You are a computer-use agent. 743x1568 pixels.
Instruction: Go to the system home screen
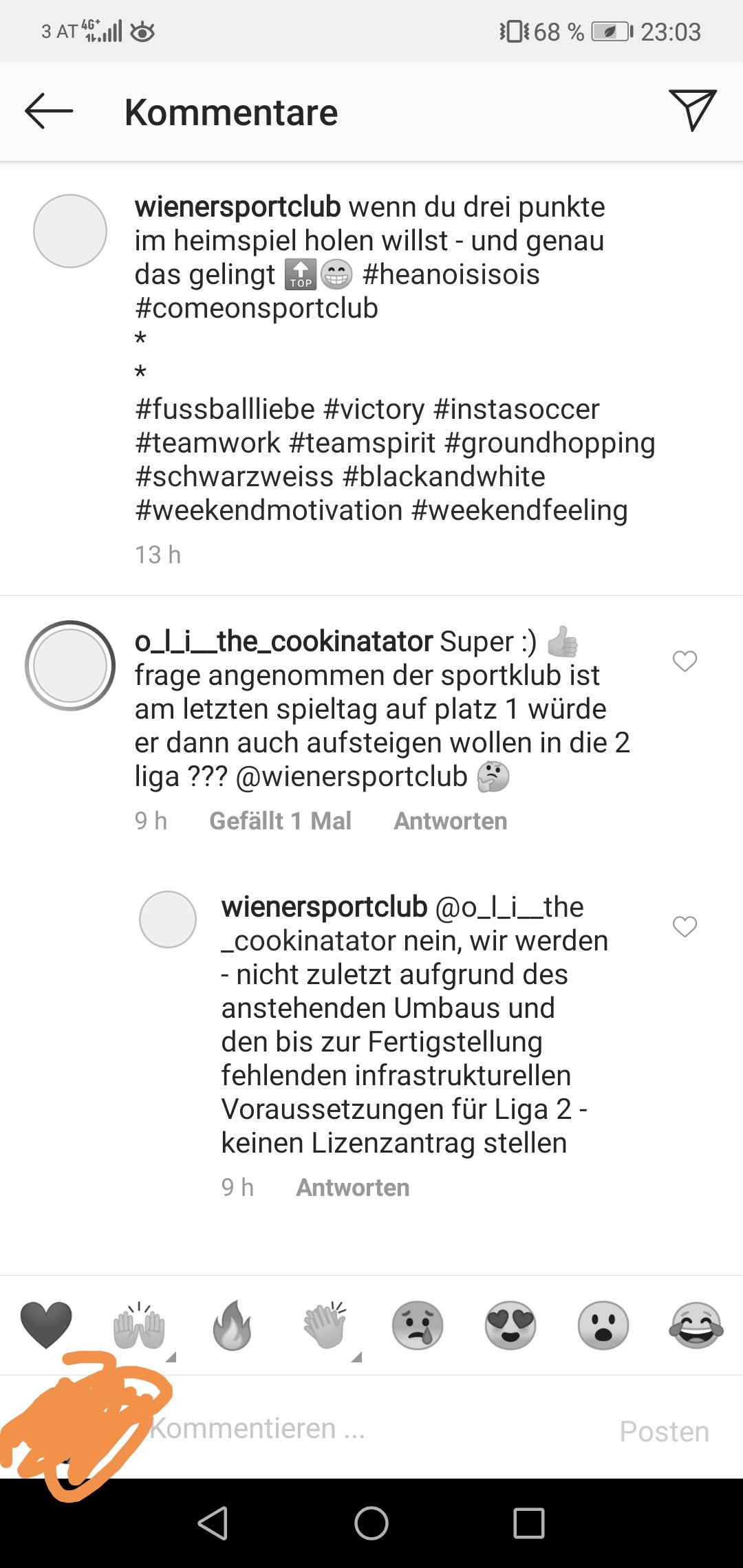click(371, 1523)
